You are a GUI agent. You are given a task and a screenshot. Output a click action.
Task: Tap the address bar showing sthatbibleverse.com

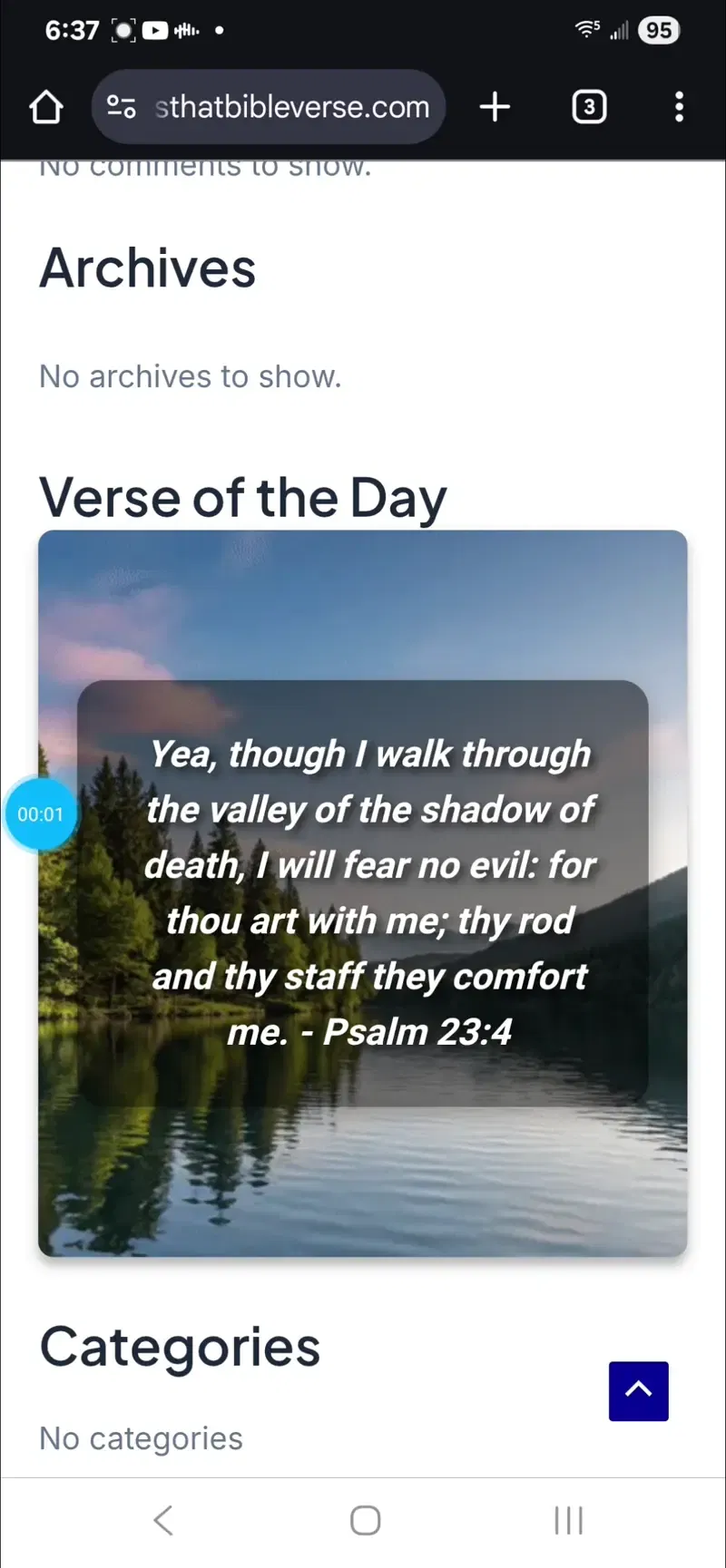tap(269, 107)
